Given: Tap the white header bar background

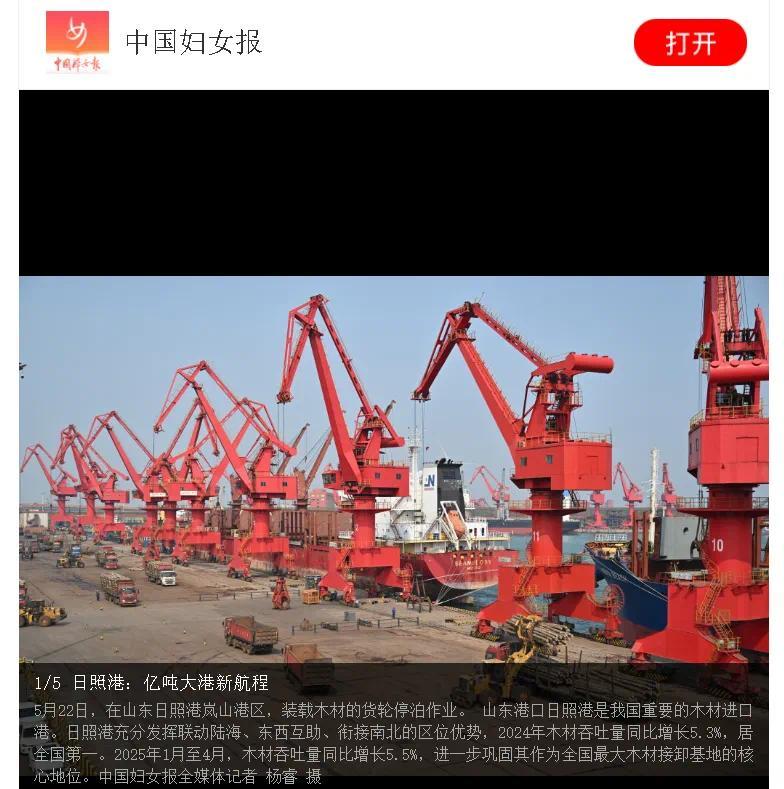Looking at the screenshot, I should [450, 40].
